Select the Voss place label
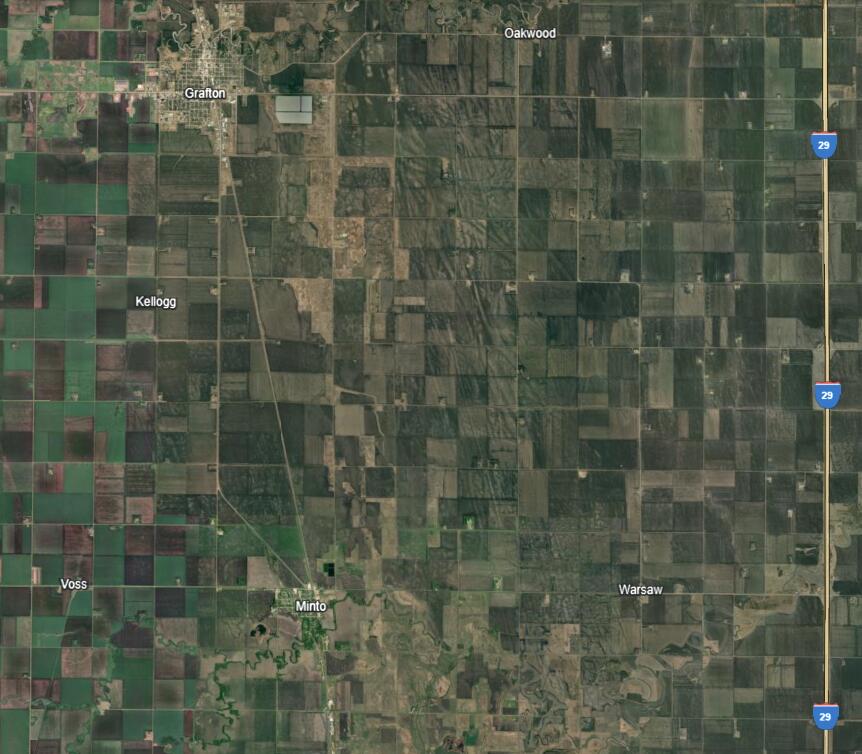Viewport: 862px width, 754px height. 74,584
